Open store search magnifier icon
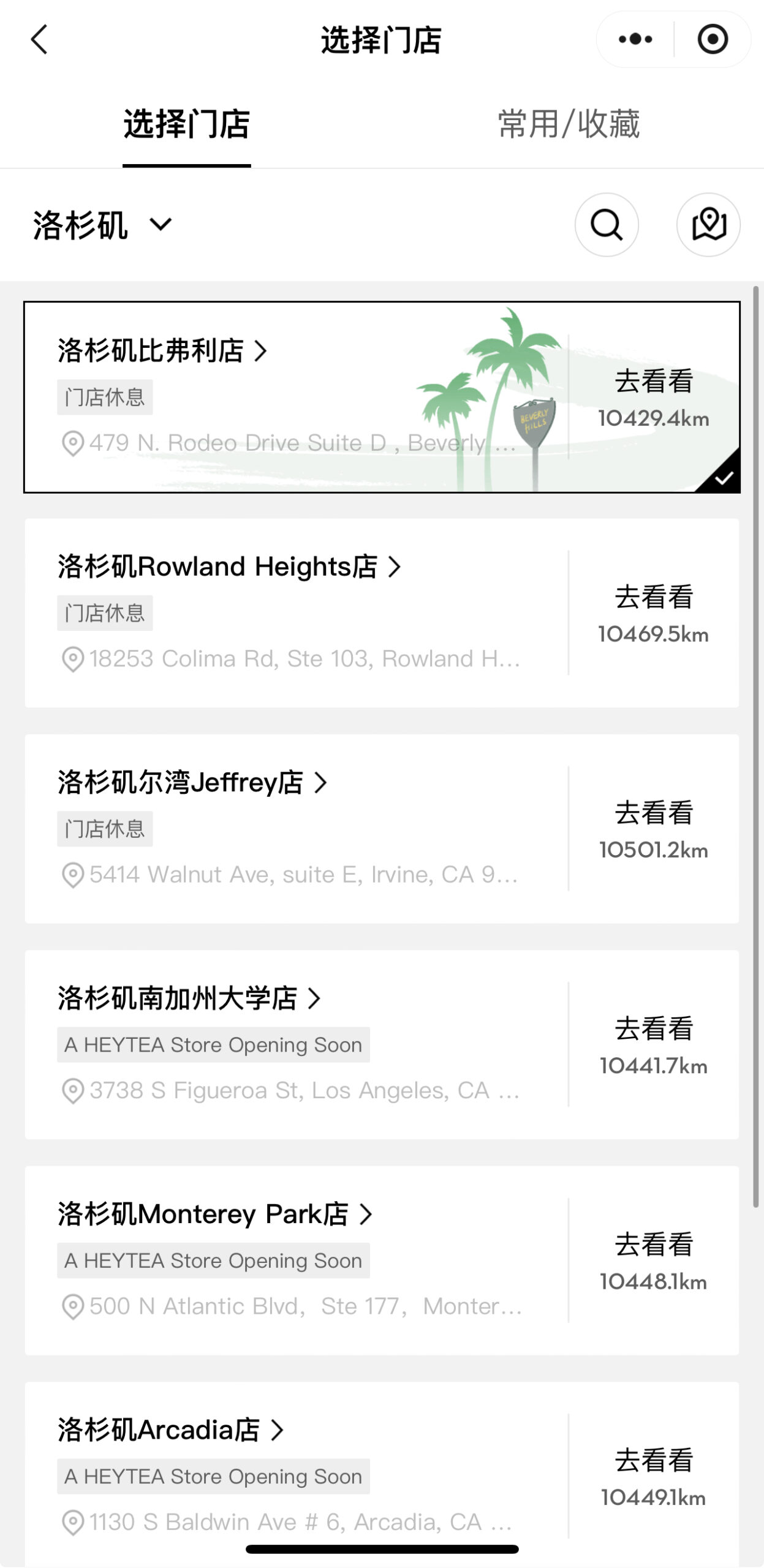 click(x=607, y=225)
